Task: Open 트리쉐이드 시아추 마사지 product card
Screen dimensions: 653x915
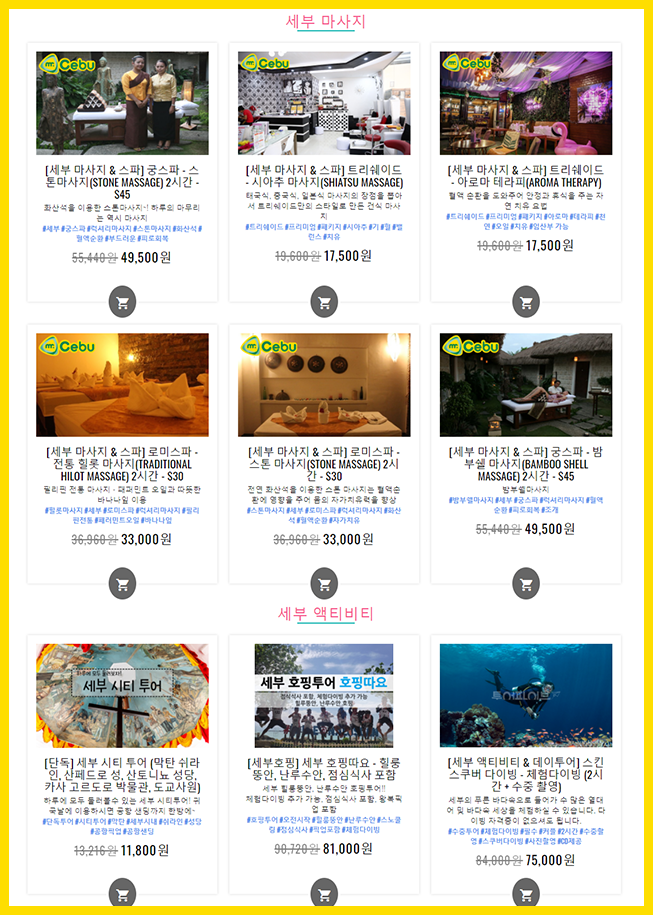Action: click(324, 176)
